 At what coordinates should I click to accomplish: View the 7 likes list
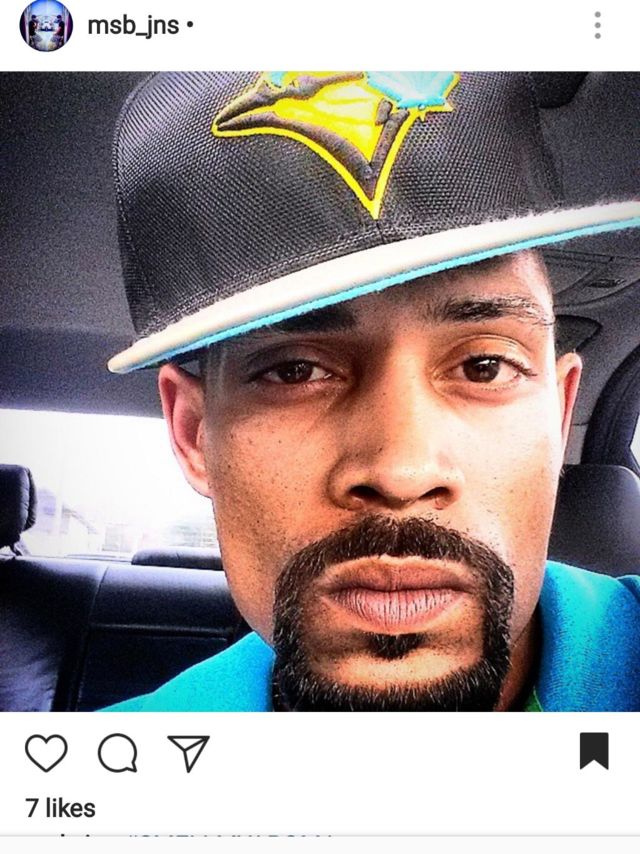tap(61, 808)
